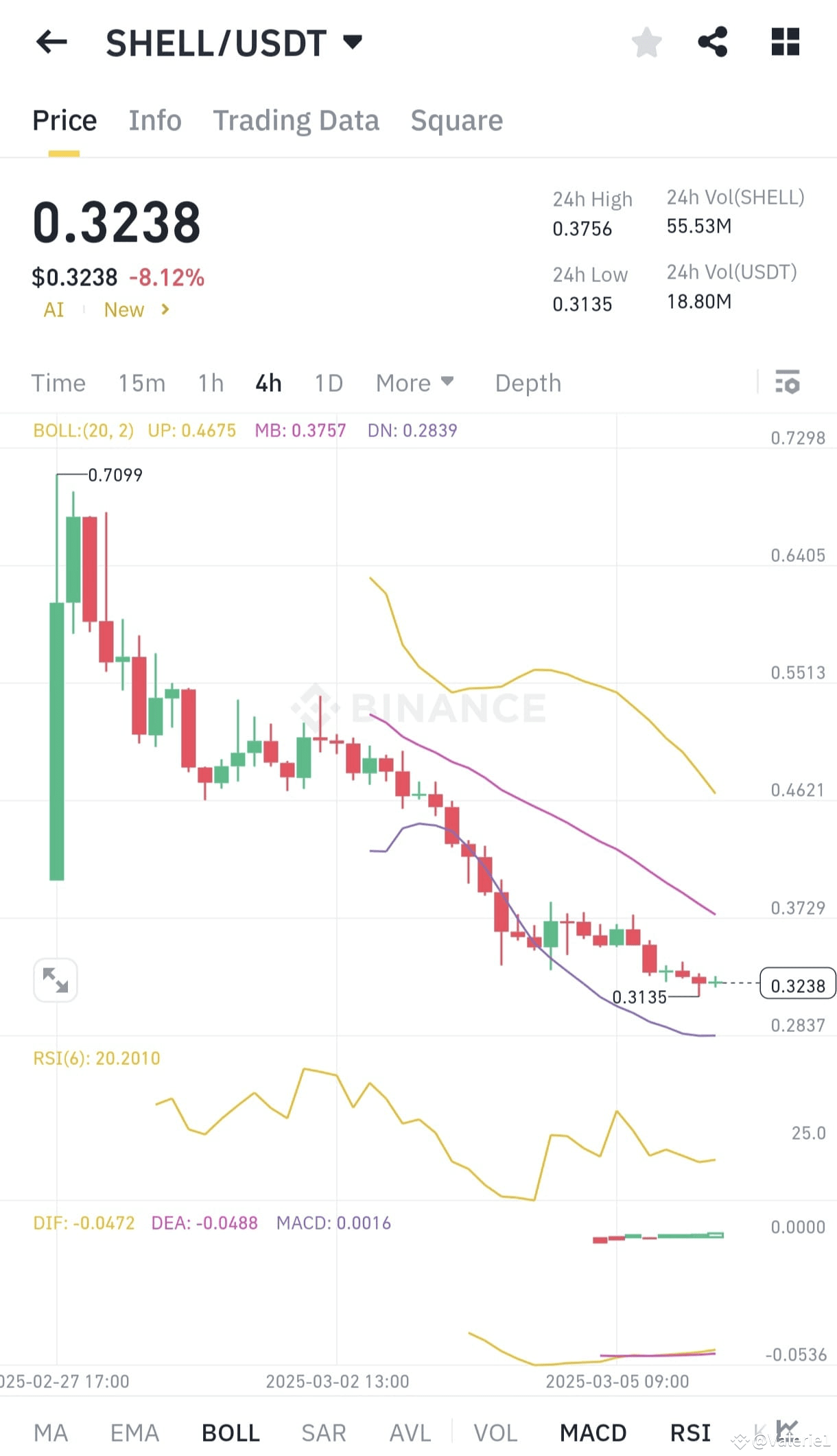Favorite SHELL/USDT using the star icon
The width and height of the screenshot is (837, 1456).
pyautogui.click(x=646, y=43)
